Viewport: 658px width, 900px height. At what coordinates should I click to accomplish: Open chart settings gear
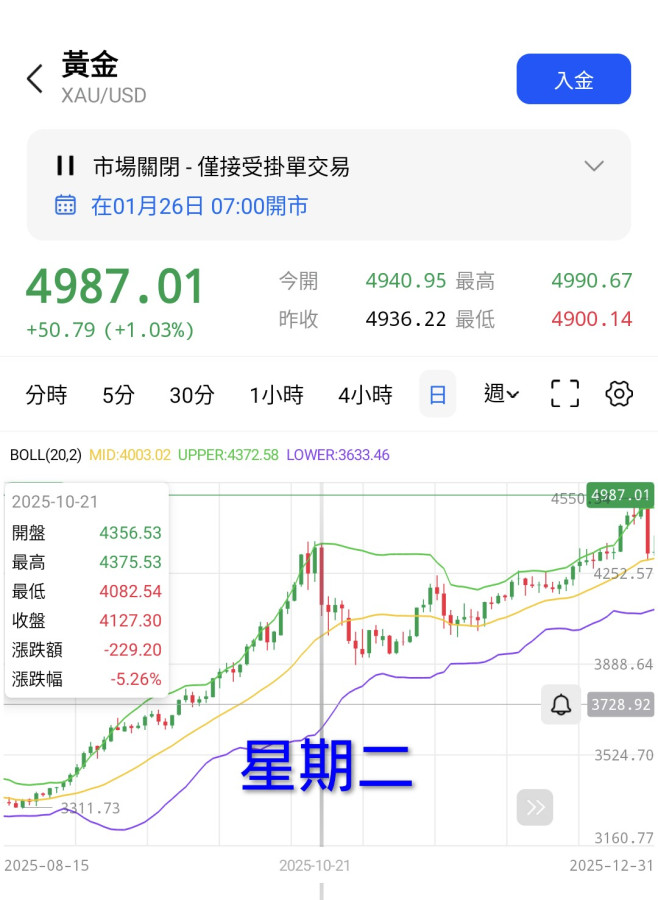point(619,394)
